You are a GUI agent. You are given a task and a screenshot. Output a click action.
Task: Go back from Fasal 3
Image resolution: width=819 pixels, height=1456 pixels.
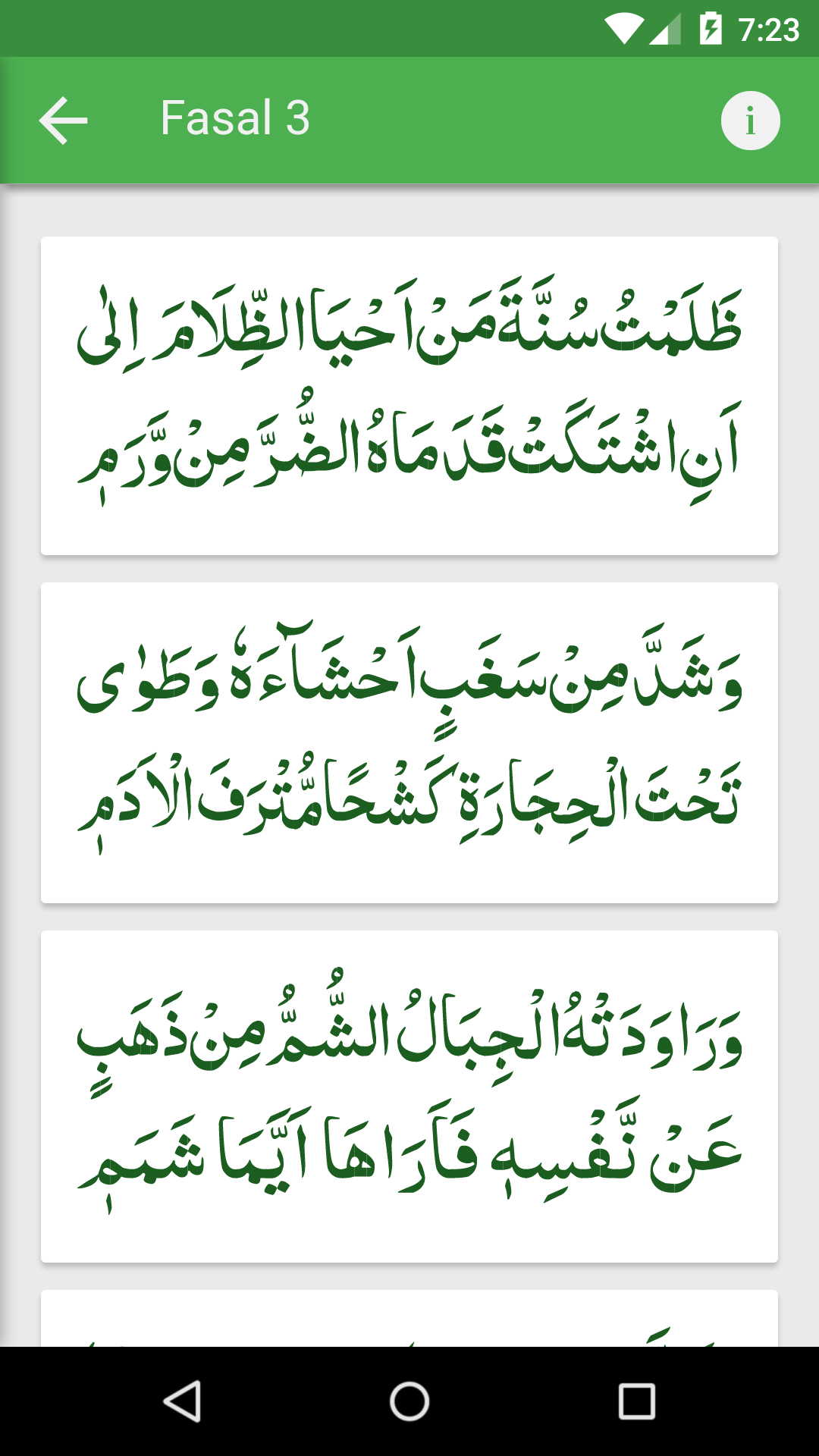pos(64,120)
